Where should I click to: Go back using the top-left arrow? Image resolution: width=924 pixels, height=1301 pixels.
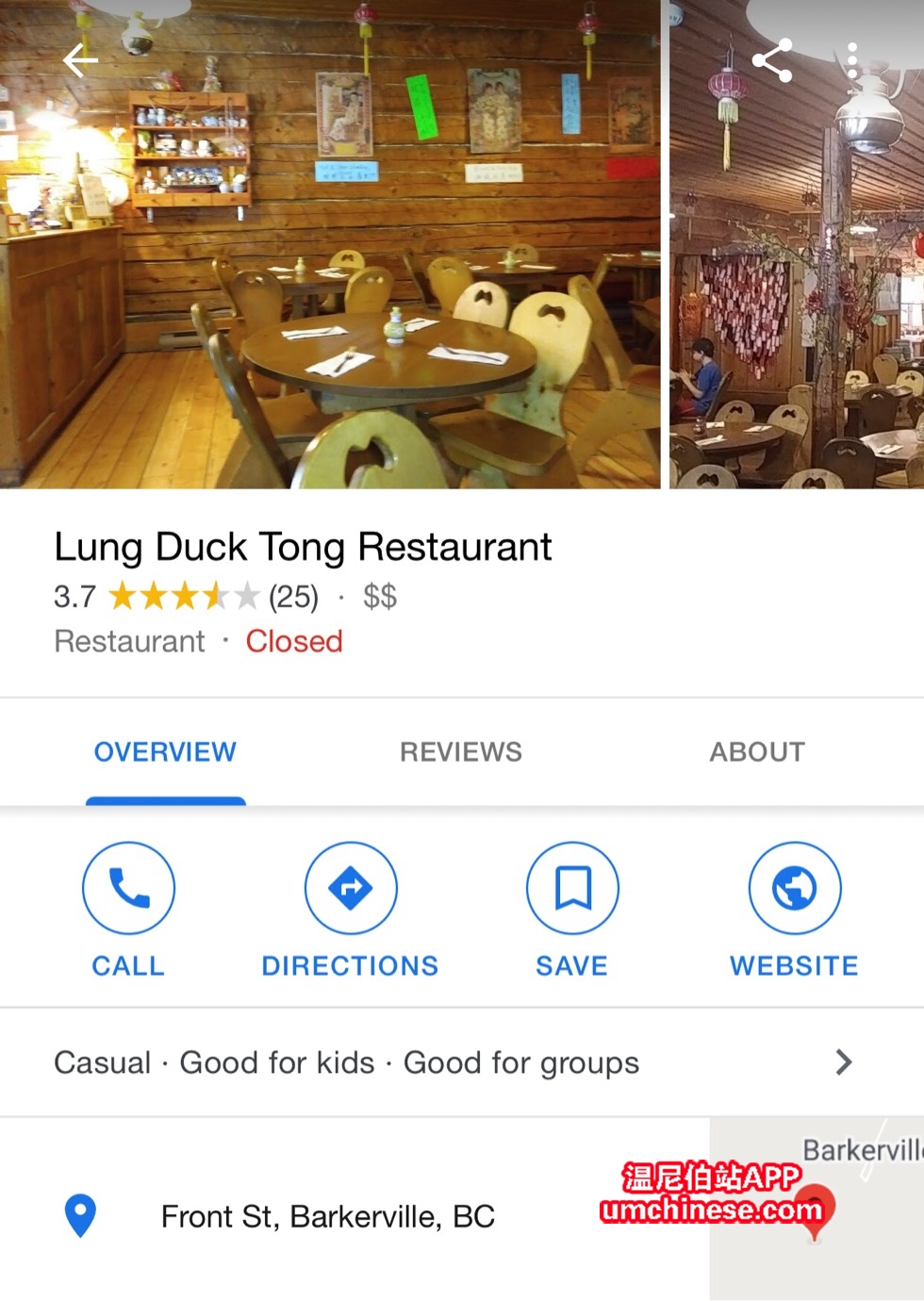coord(80,61)
